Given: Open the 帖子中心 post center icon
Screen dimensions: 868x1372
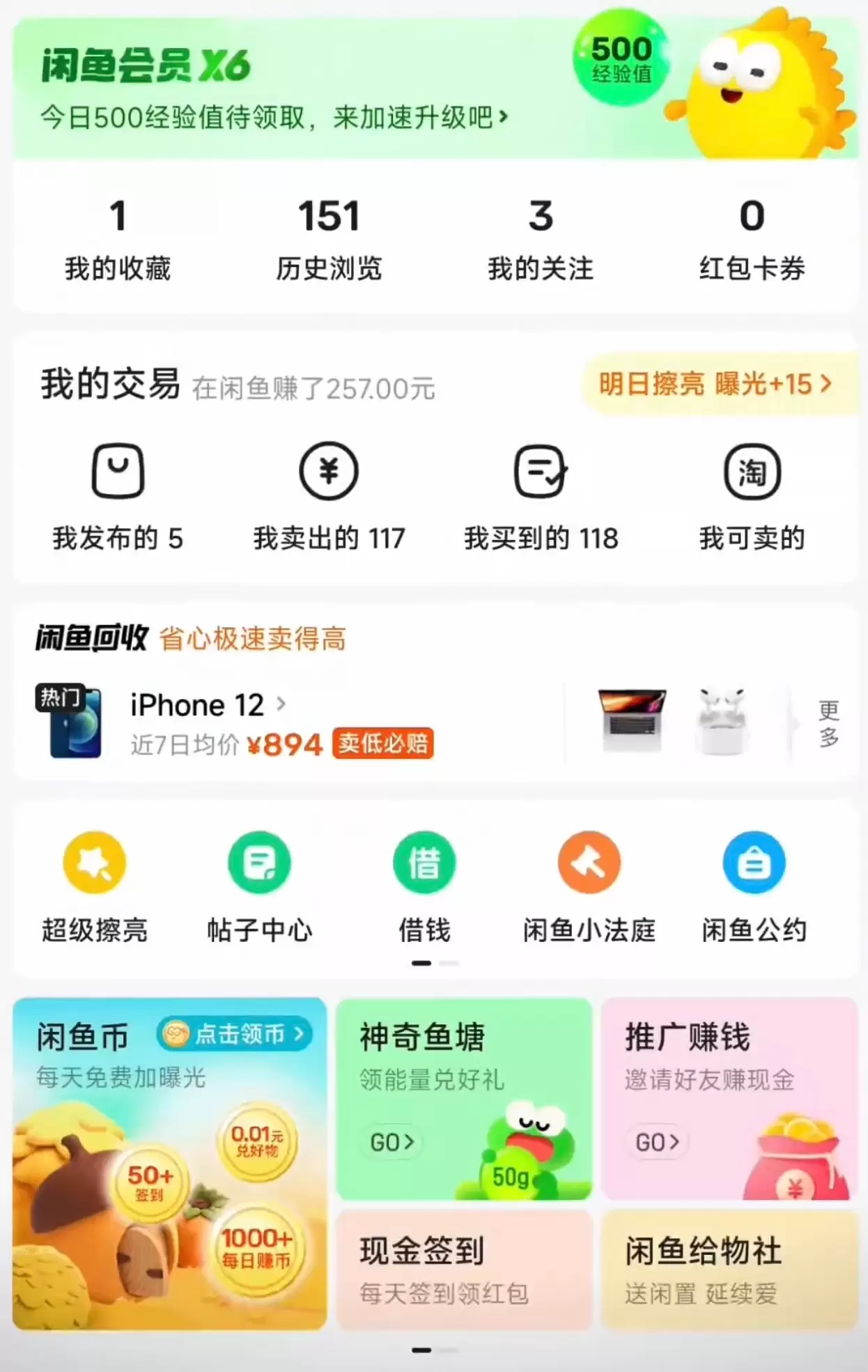Looking at the screenshot, I should (259, 862).
